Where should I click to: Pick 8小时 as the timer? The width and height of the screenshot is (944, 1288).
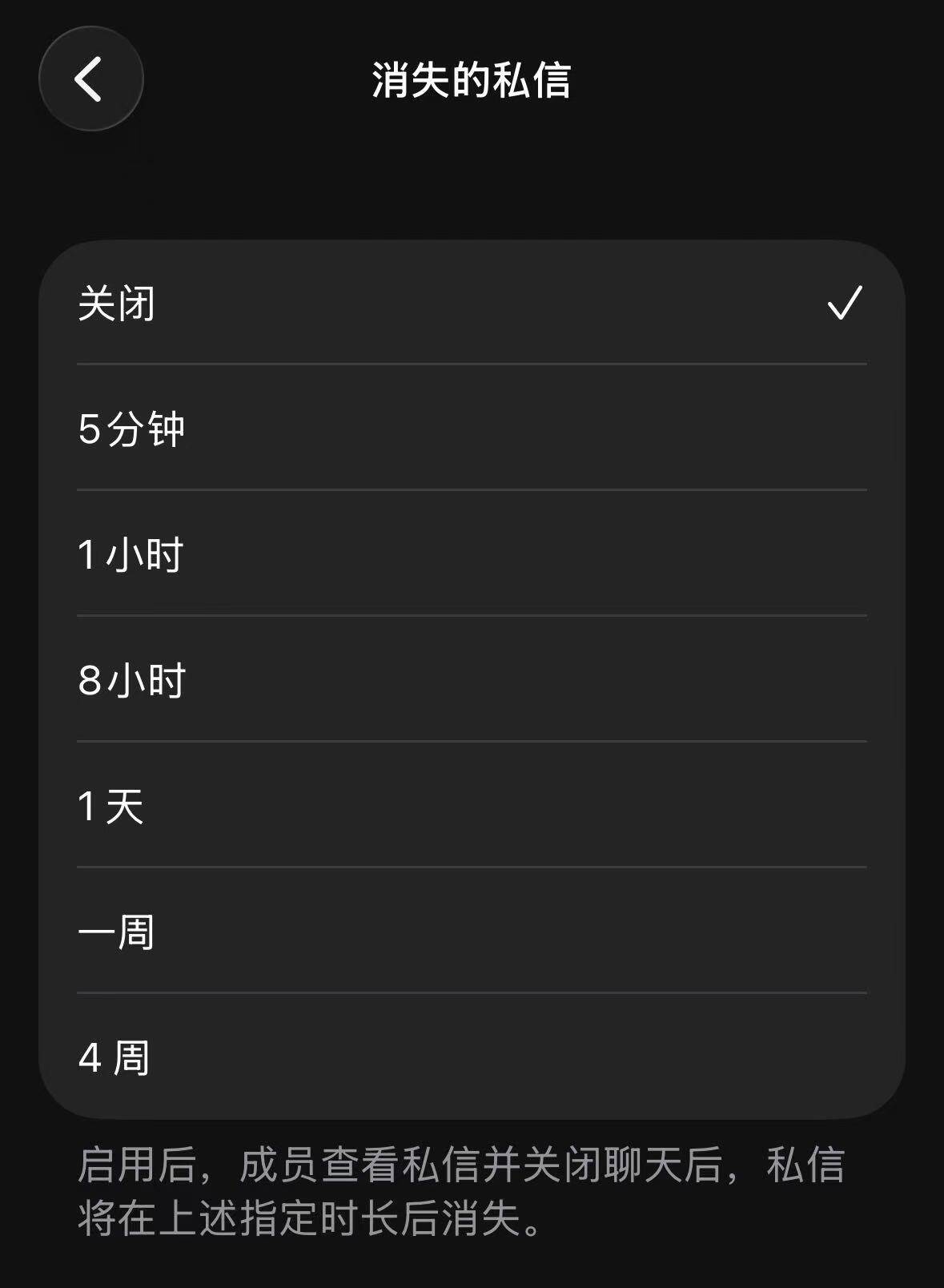(471, 680)
